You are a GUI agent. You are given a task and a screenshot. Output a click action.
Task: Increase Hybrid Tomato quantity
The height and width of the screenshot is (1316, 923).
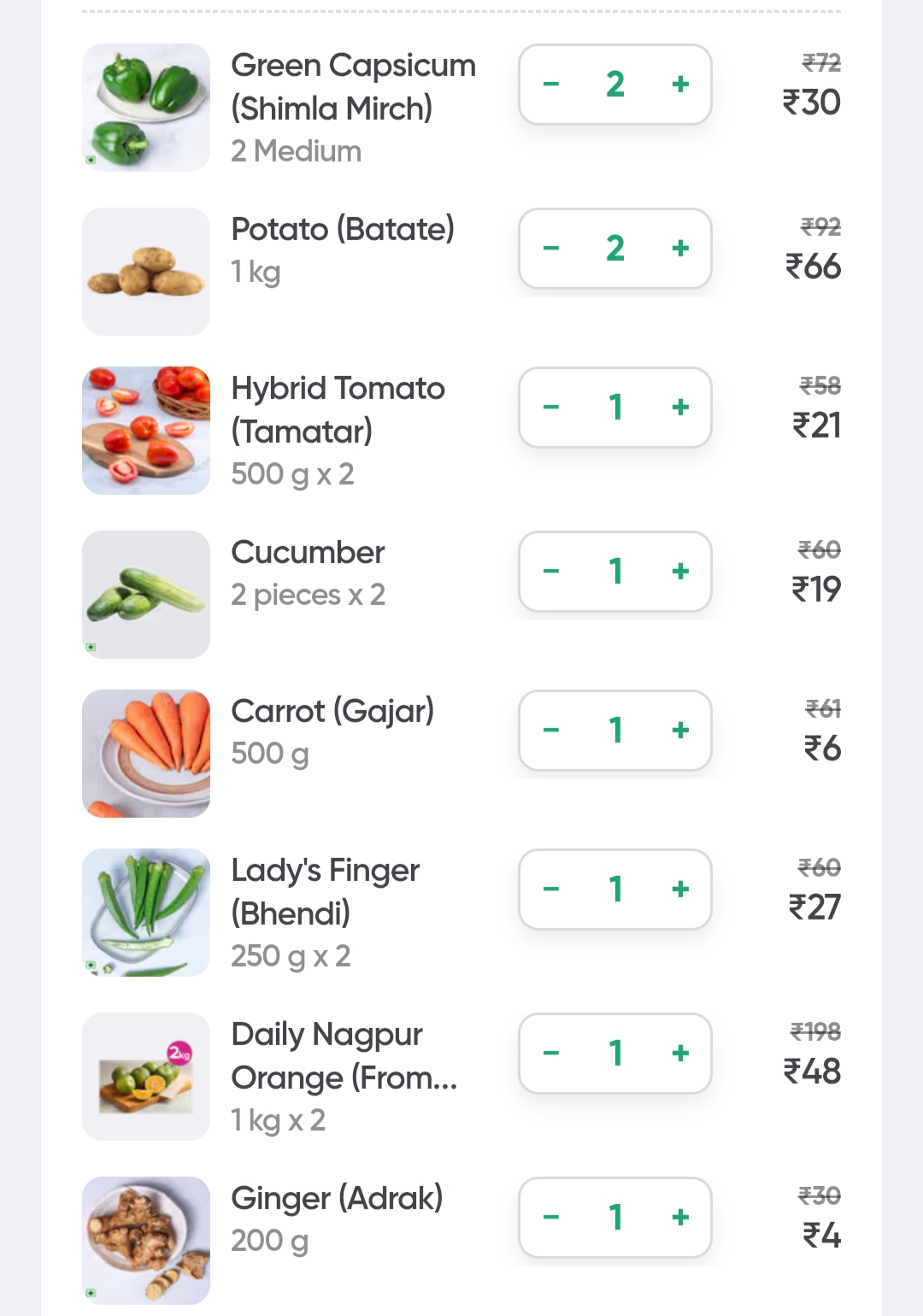[680, 407]
